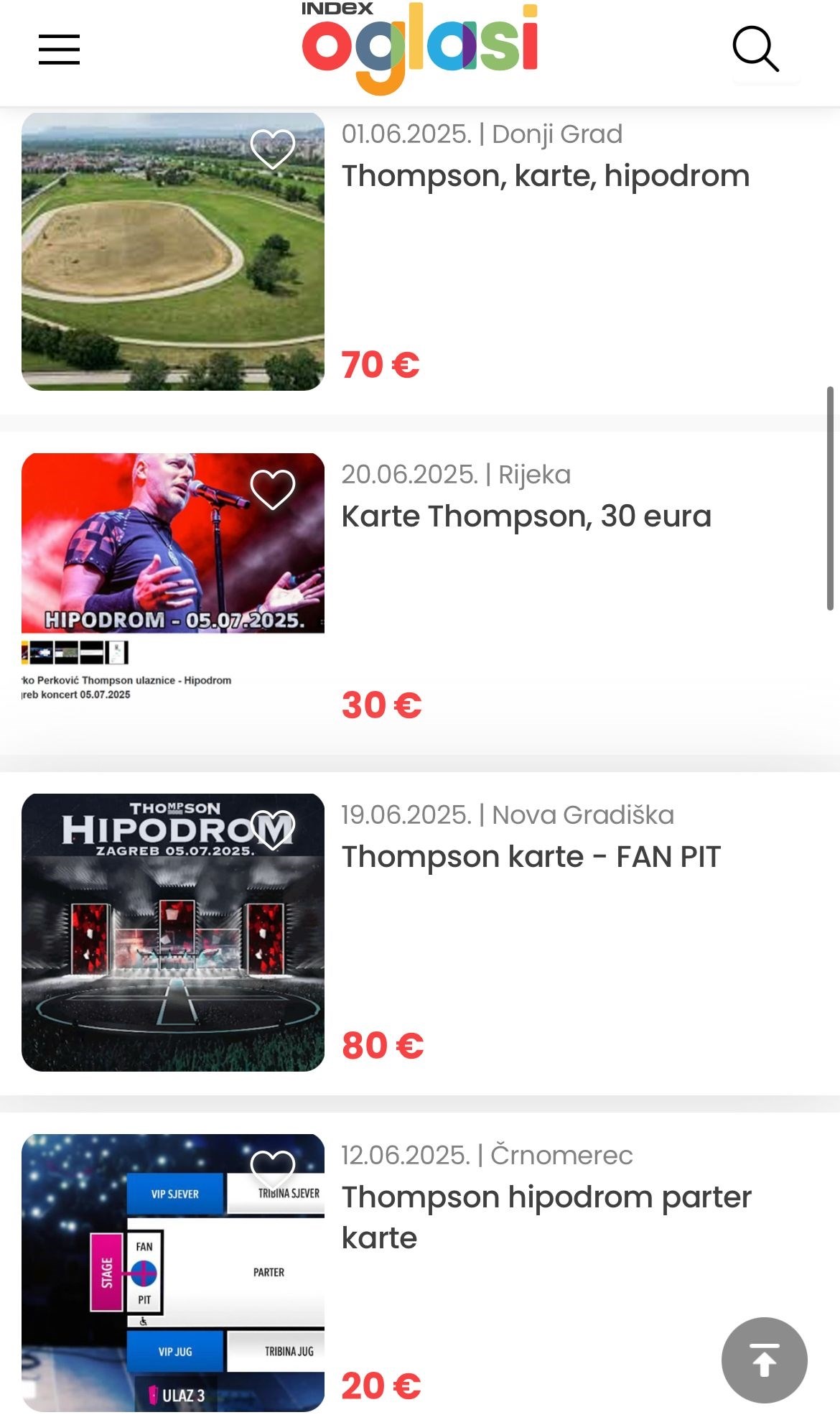Jump back to top of the list
The width and height of the screenshot is (840, 1425).
click(764, 1360)
